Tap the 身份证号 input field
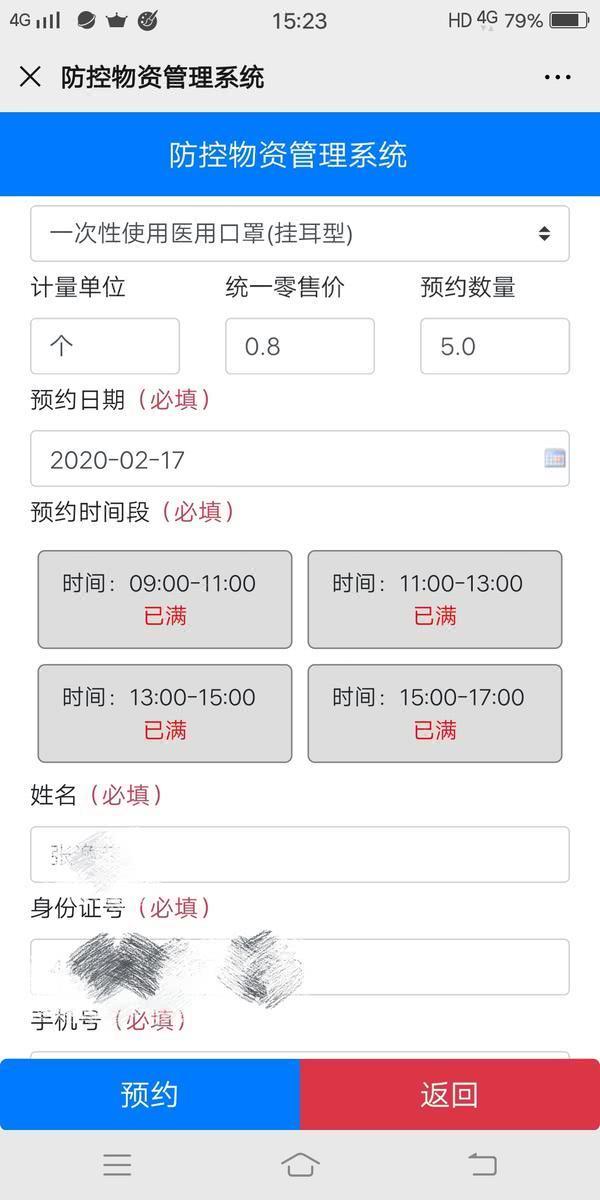600x1200 pixels. pos(300,967)
